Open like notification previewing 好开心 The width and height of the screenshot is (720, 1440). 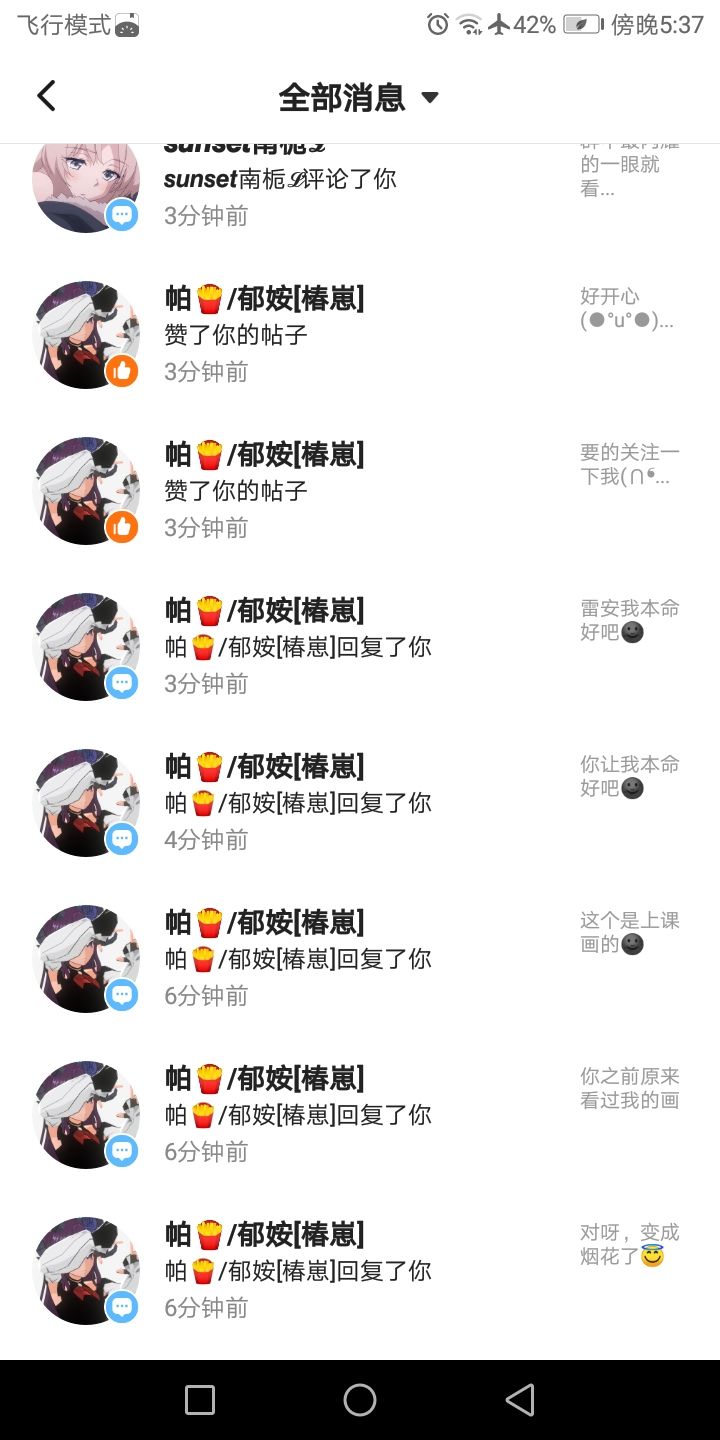(x=360, y=335)
